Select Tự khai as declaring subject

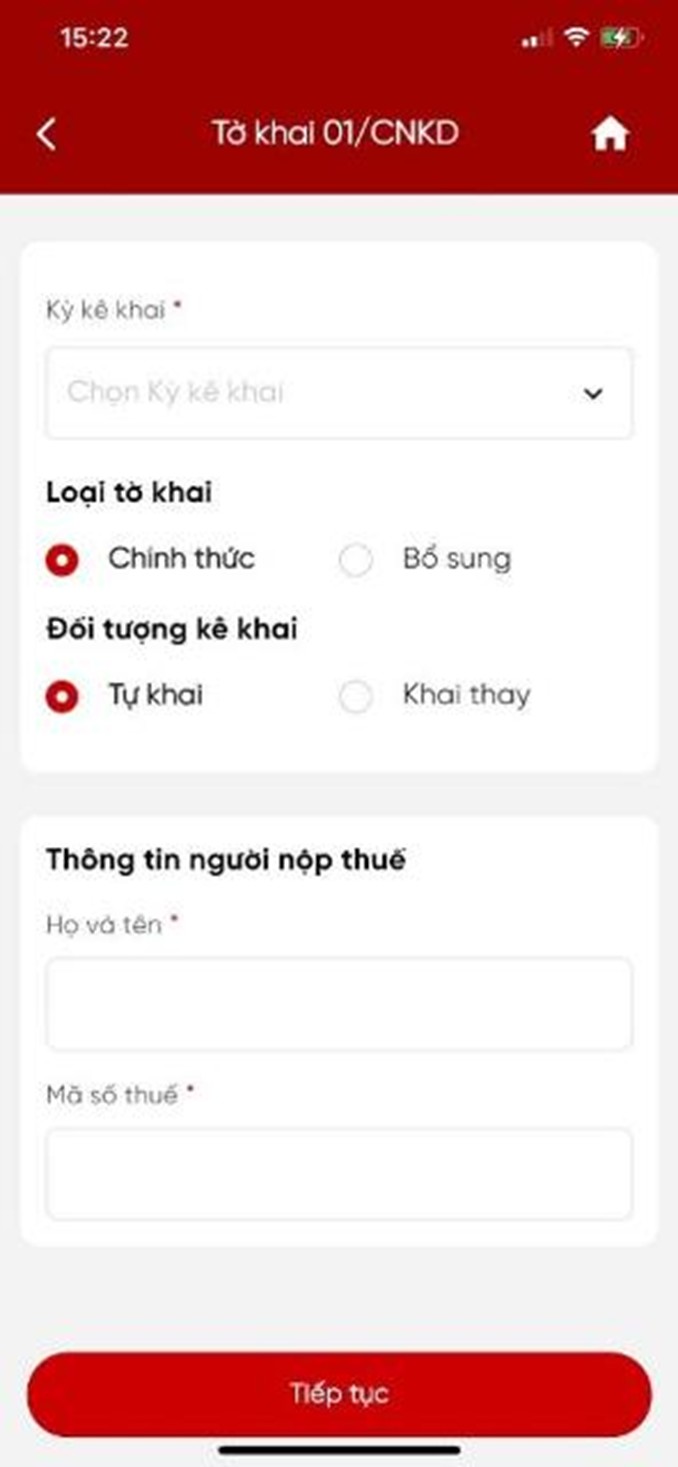point(62,696)
